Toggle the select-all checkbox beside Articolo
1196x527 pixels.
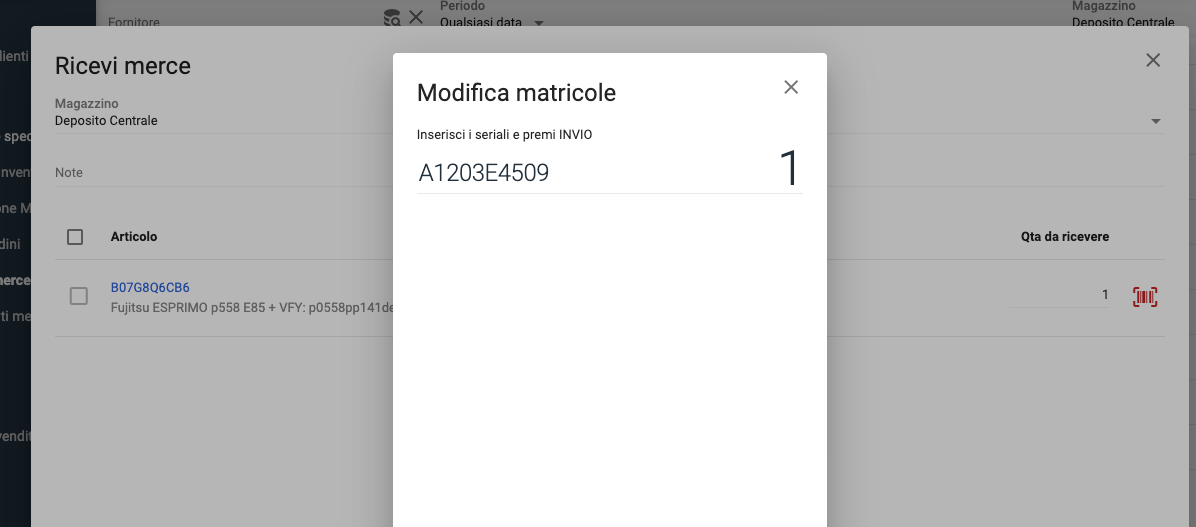click(75, 237)
